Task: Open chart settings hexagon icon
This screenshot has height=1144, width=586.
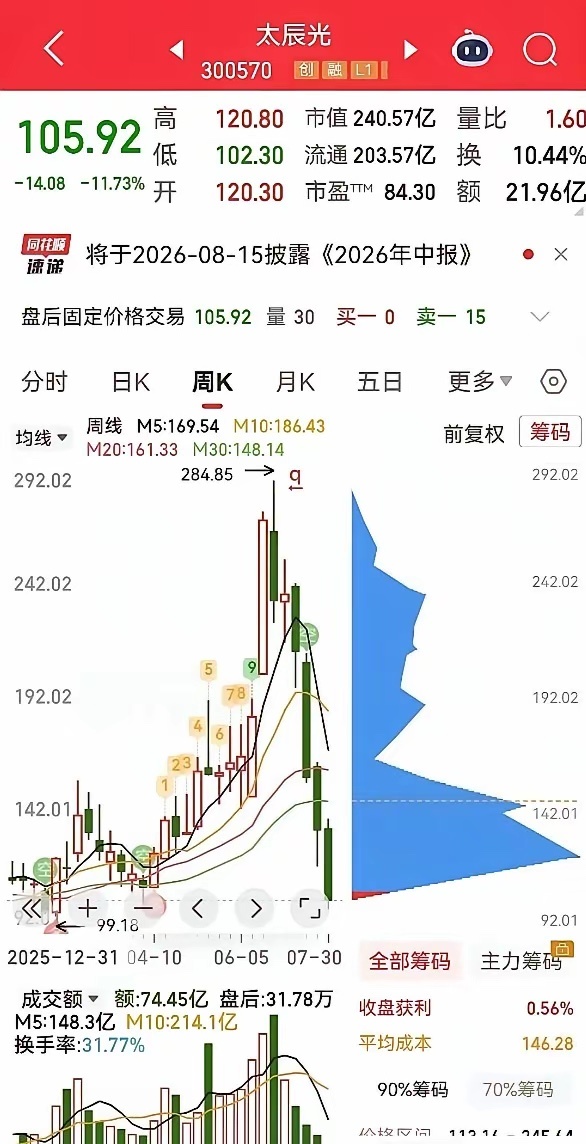Action: point(553,382)
